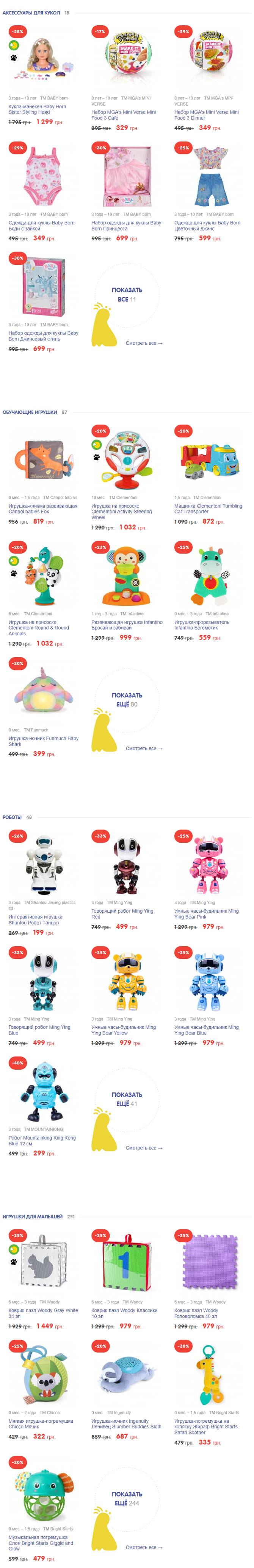Tap Смотреть все link under doll accessories
Image resolution: width=254 pixels, height=1568 pixels.
(x=144, y=343)
